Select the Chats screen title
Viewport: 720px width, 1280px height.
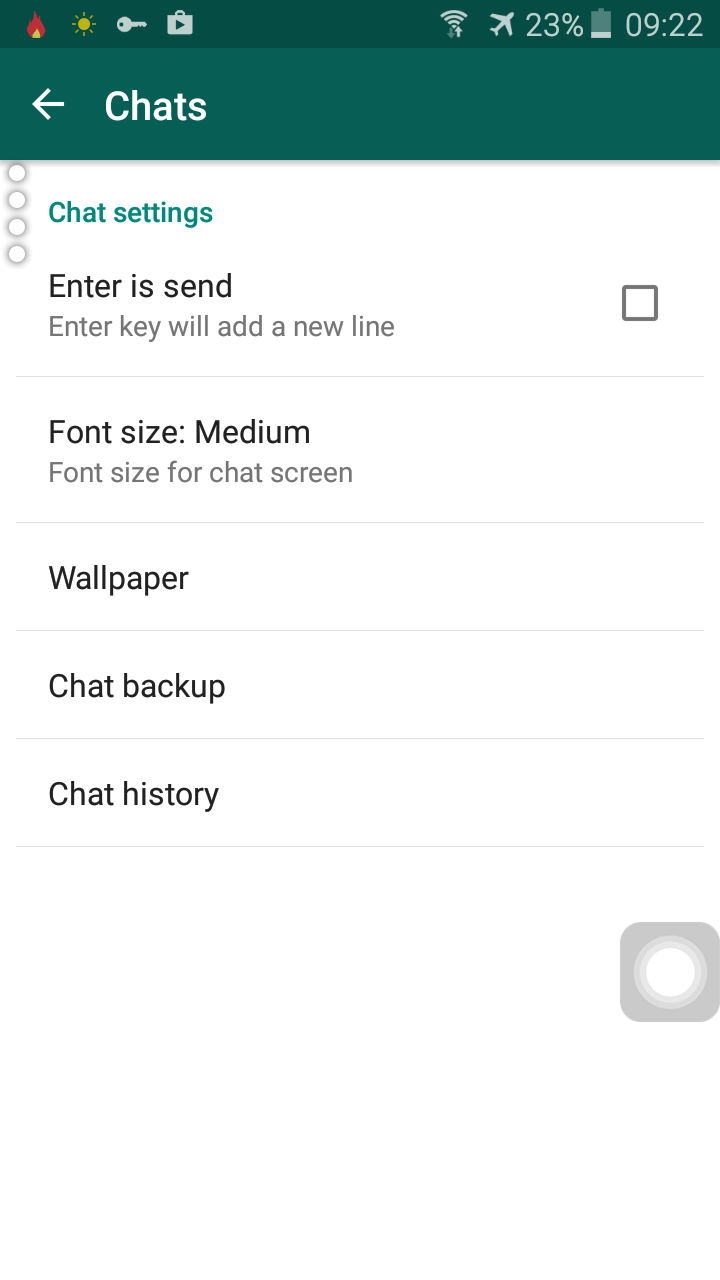[x=155, y=104]
